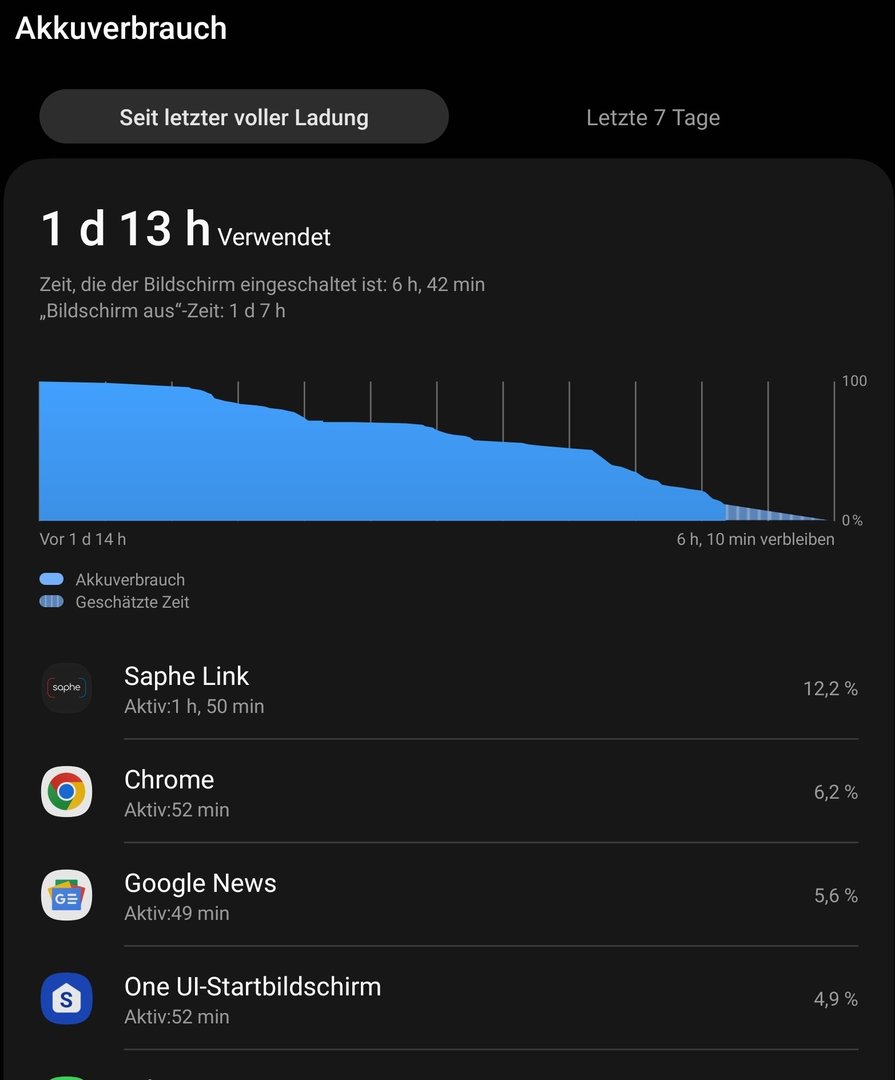Image resolution: width=895 pixels, height=1080 pixels.
Task: View Chrome battery usage details
Action: click(450, 793)
